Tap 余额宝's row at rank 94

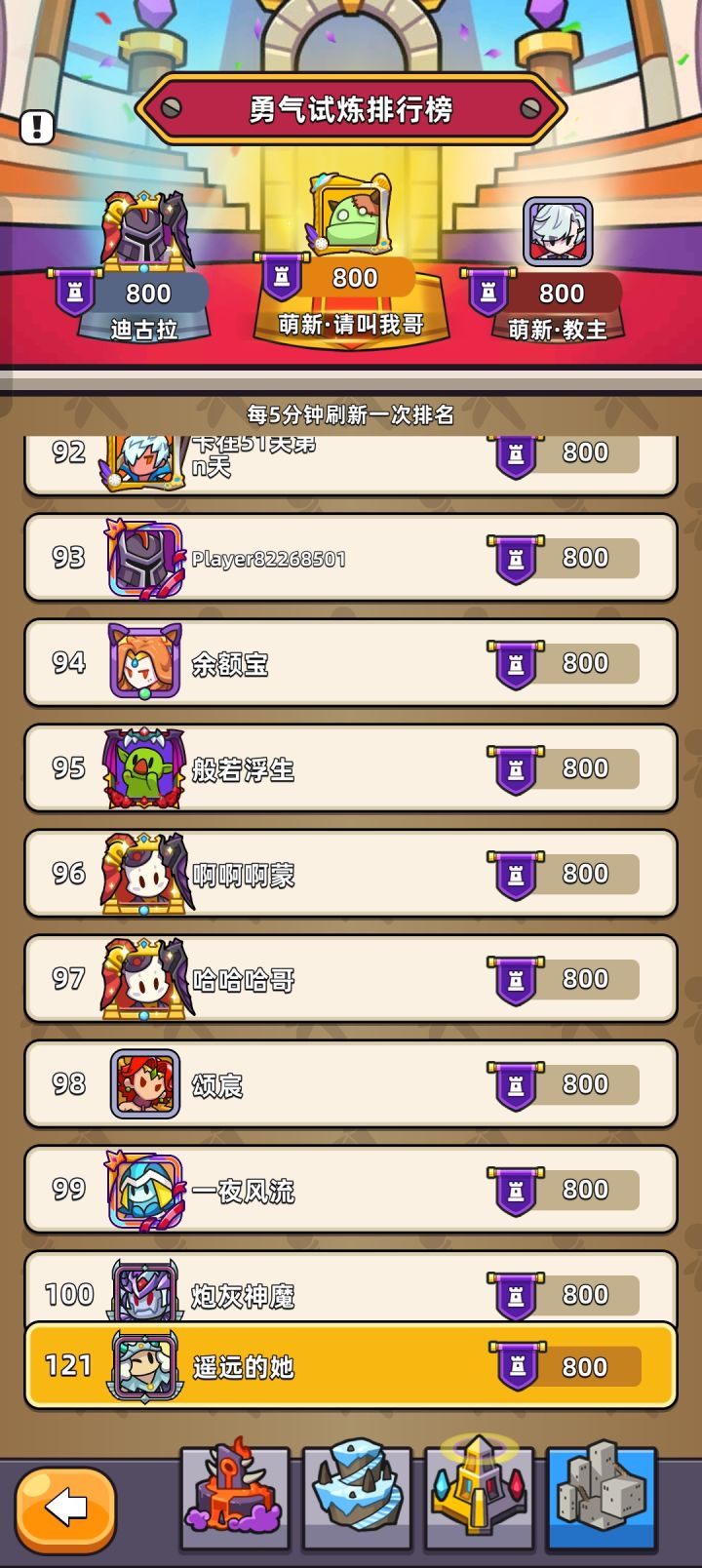click(x=351, y=662)
